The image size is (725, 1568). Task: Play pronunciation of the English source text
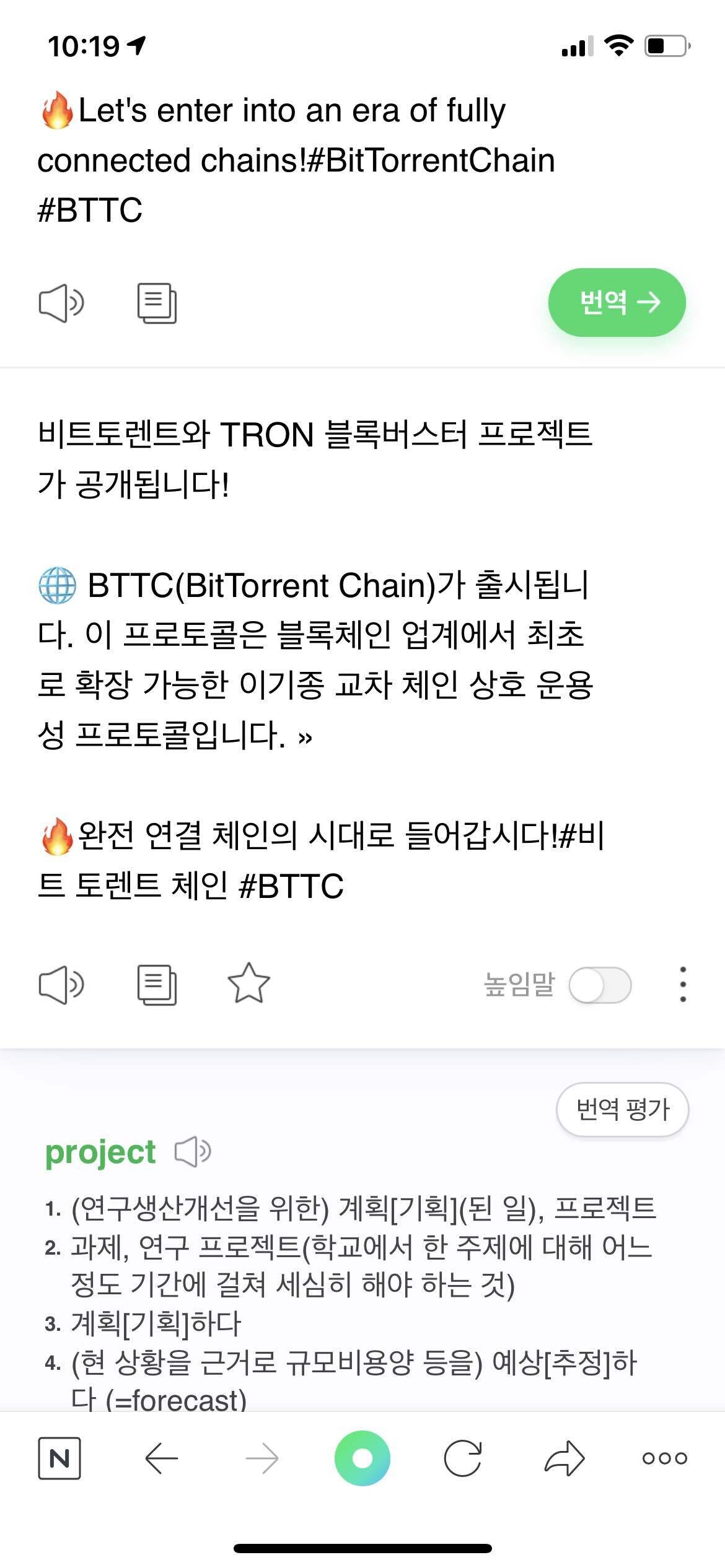[x=60, y=303]
